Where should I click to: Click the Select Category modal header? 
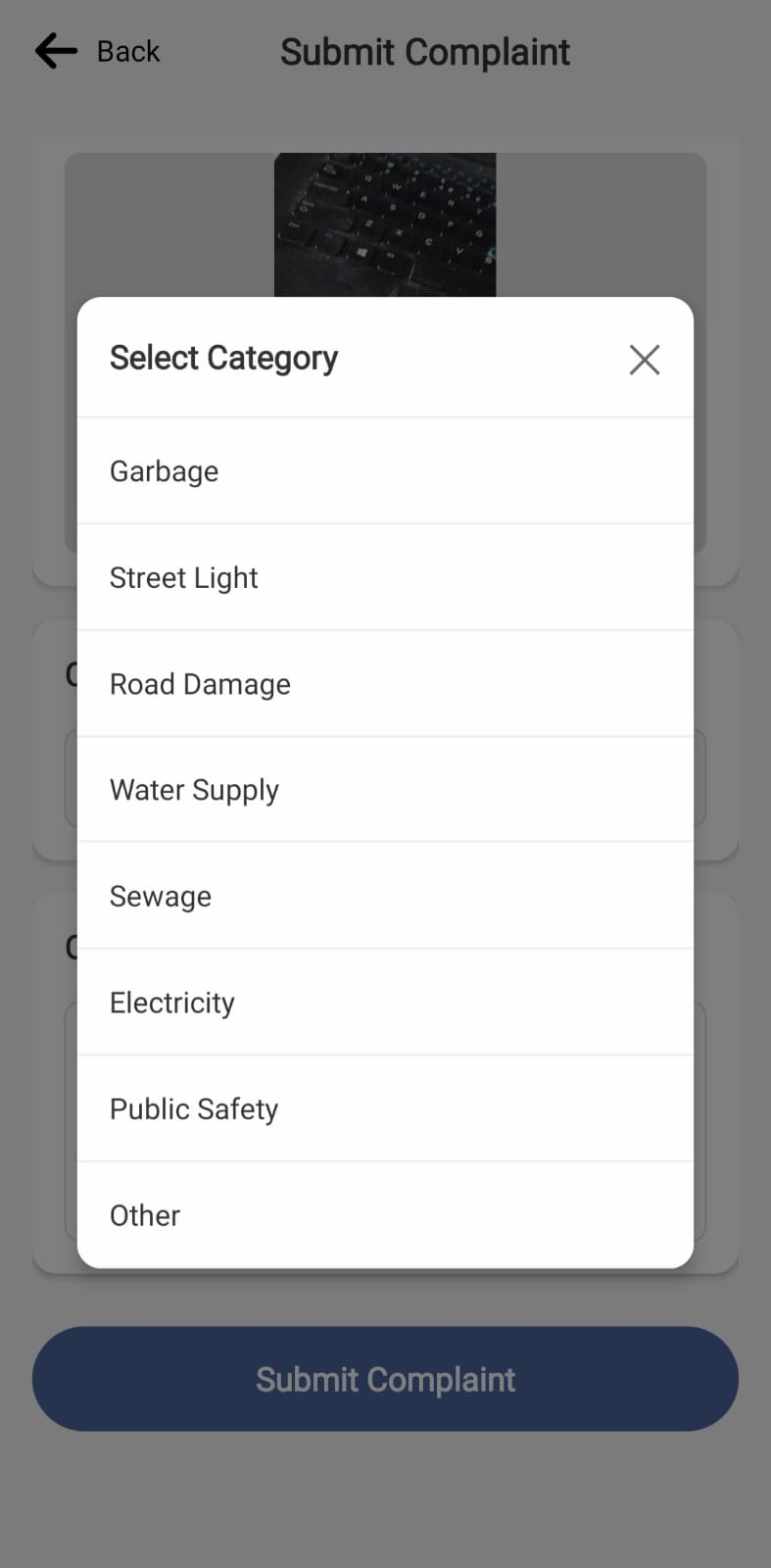pos(223,358)
